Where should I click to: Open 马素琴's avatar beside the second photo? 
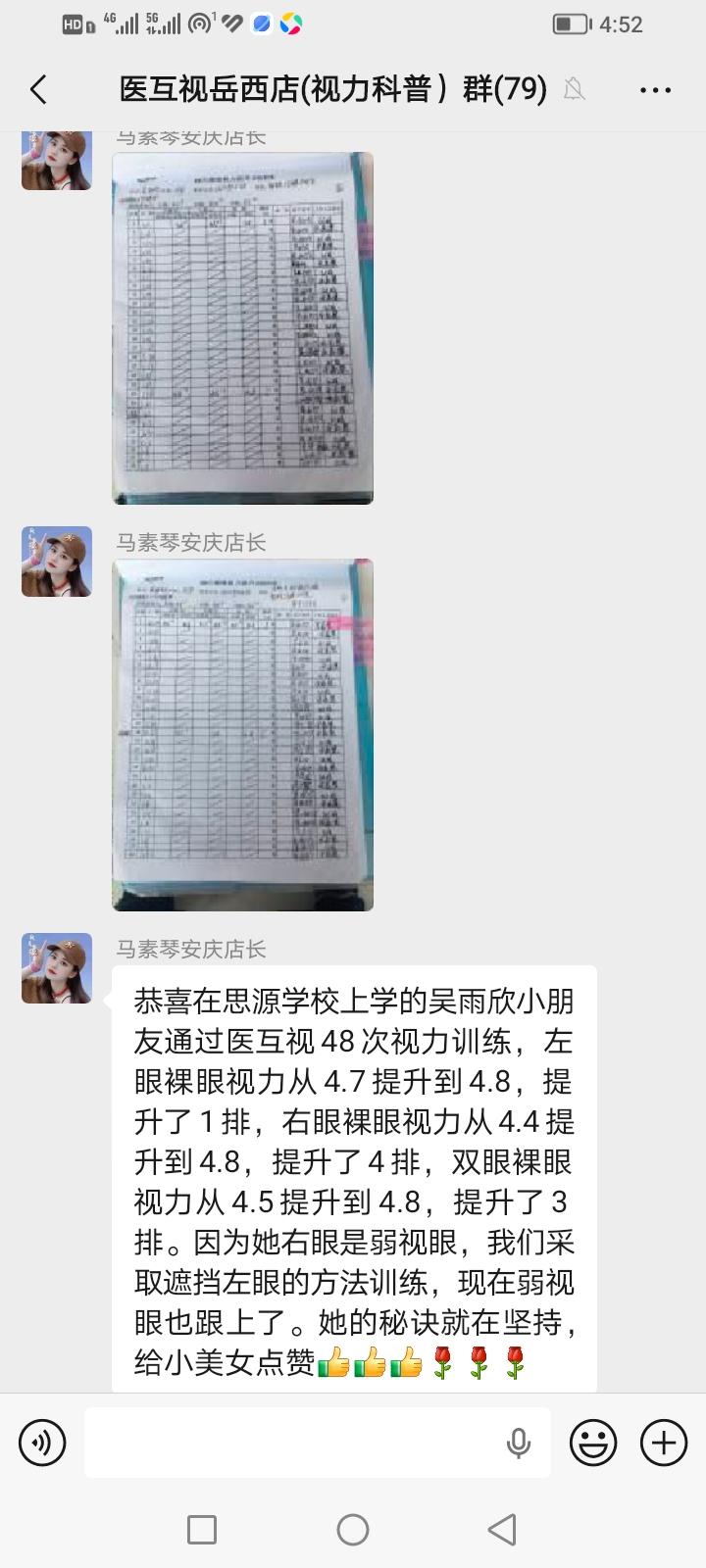(x=57, y=562)
